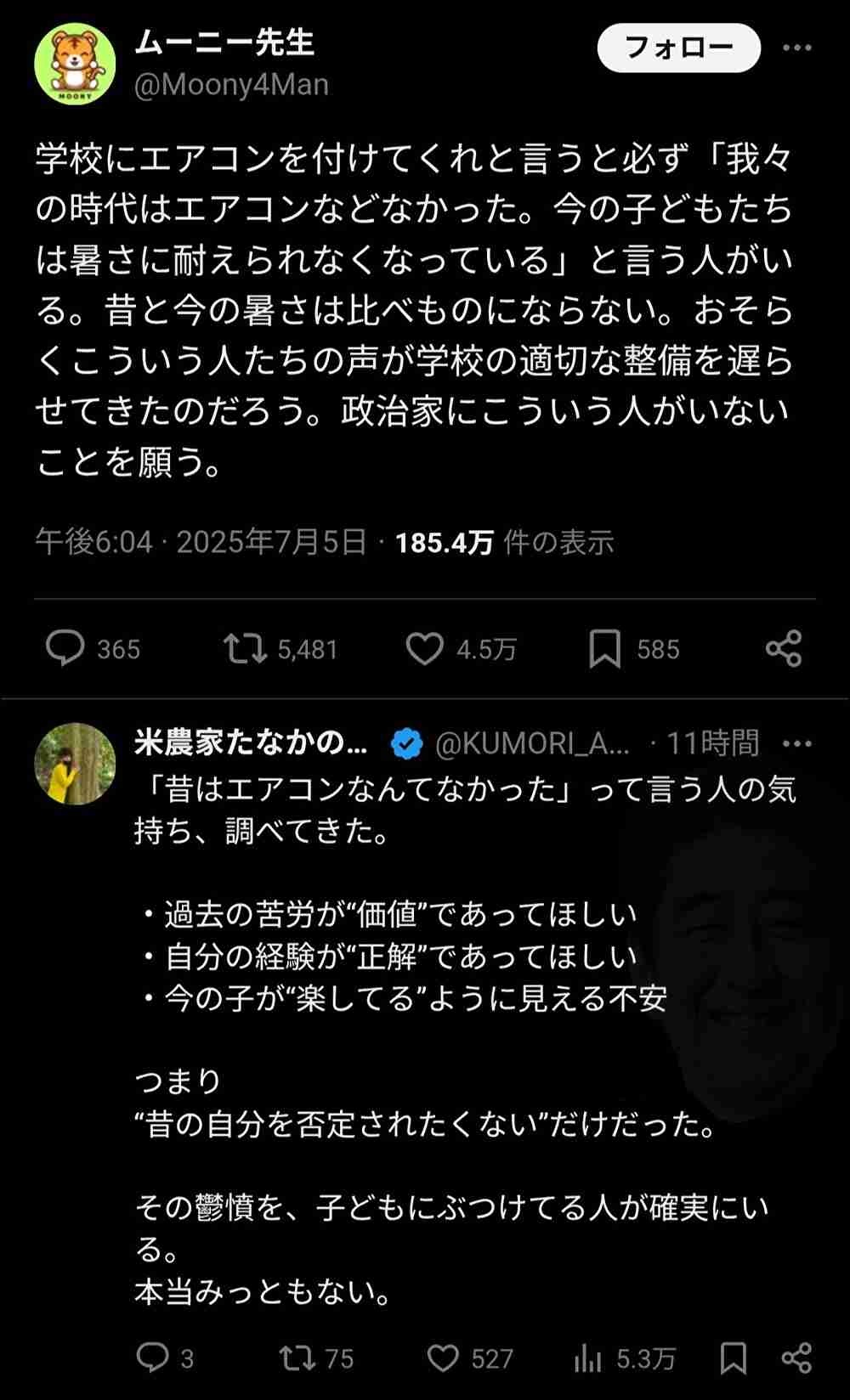Image resolution: width=850 pixels, height=1400 pixels.
Task: Reply to 米農家たなかの's comment
Action: coord(153,1358)
